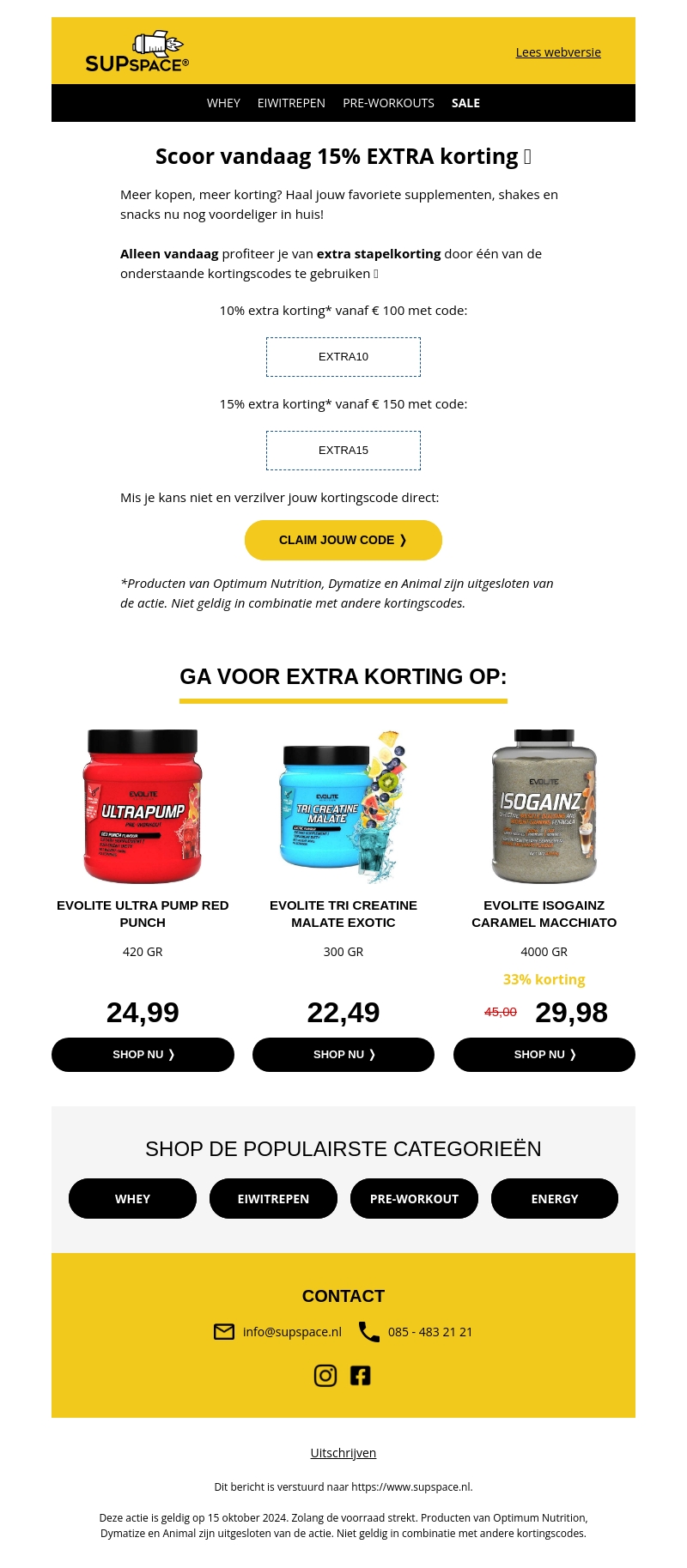The height and width of the screenshot is (1568, 687).
Task: Email info@supspace.nl
Action: [292, 1332]
